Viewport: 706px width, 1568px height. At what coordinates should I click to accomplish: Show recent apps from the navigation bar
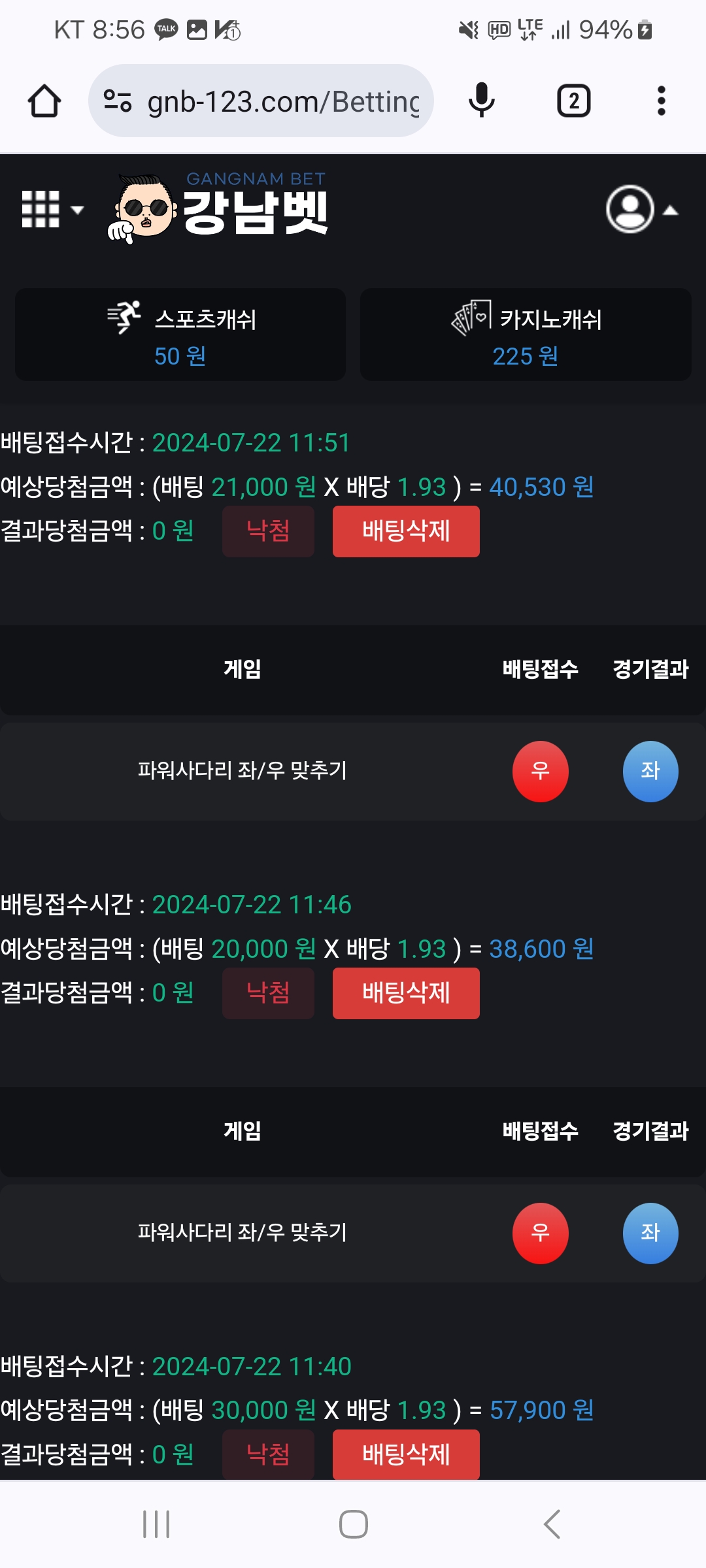click(156, 1524)
